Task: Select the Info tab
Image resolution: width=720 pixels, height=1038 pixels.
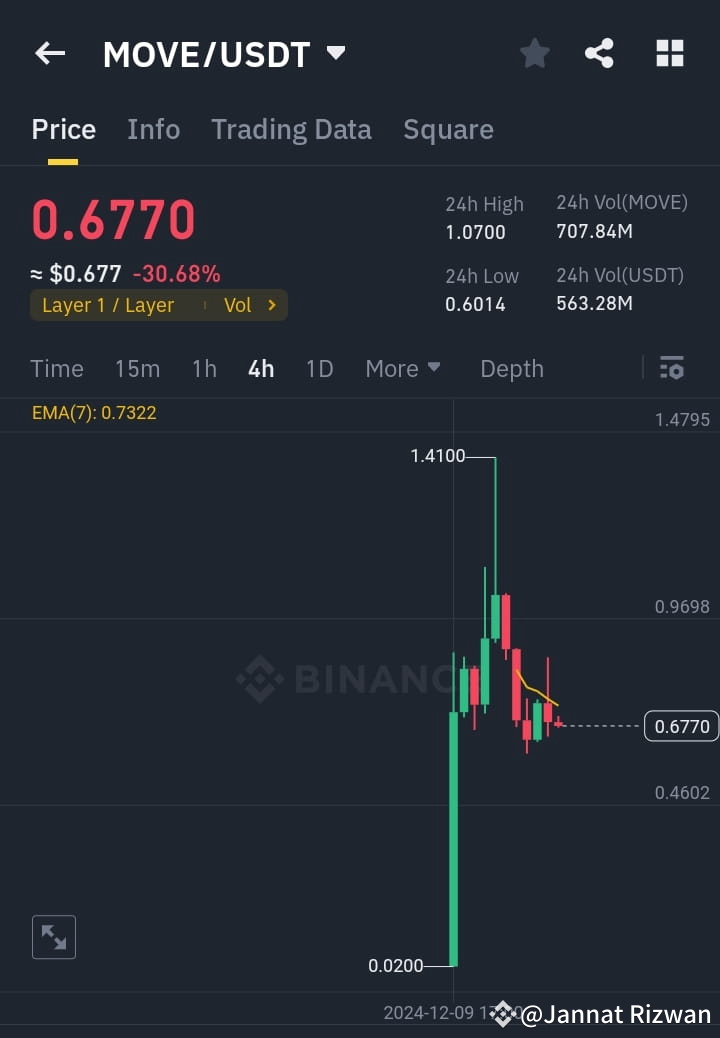Action: pos(153,129)
